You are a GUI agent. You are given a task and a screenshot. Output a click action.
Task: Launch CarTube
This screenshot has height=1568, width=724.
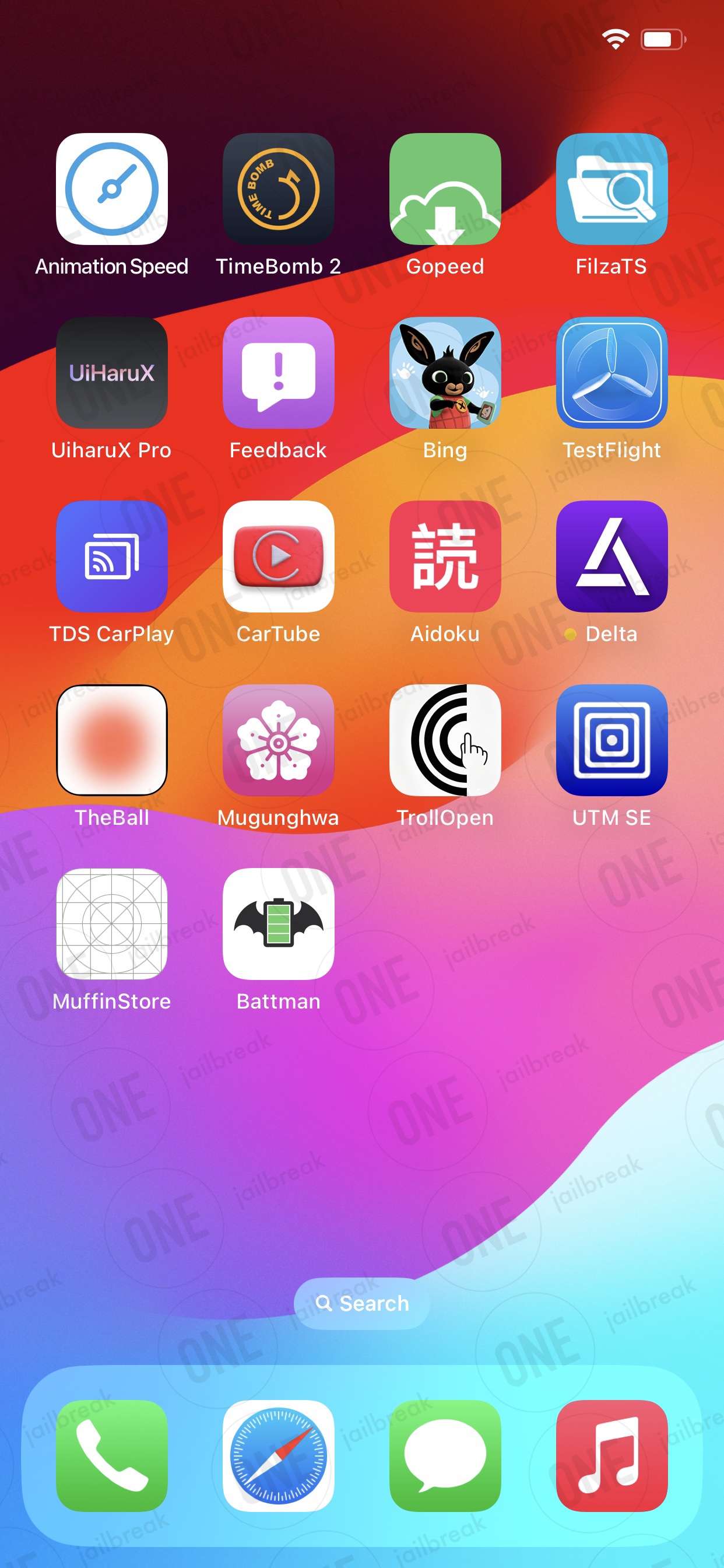[x=278, y=556]
